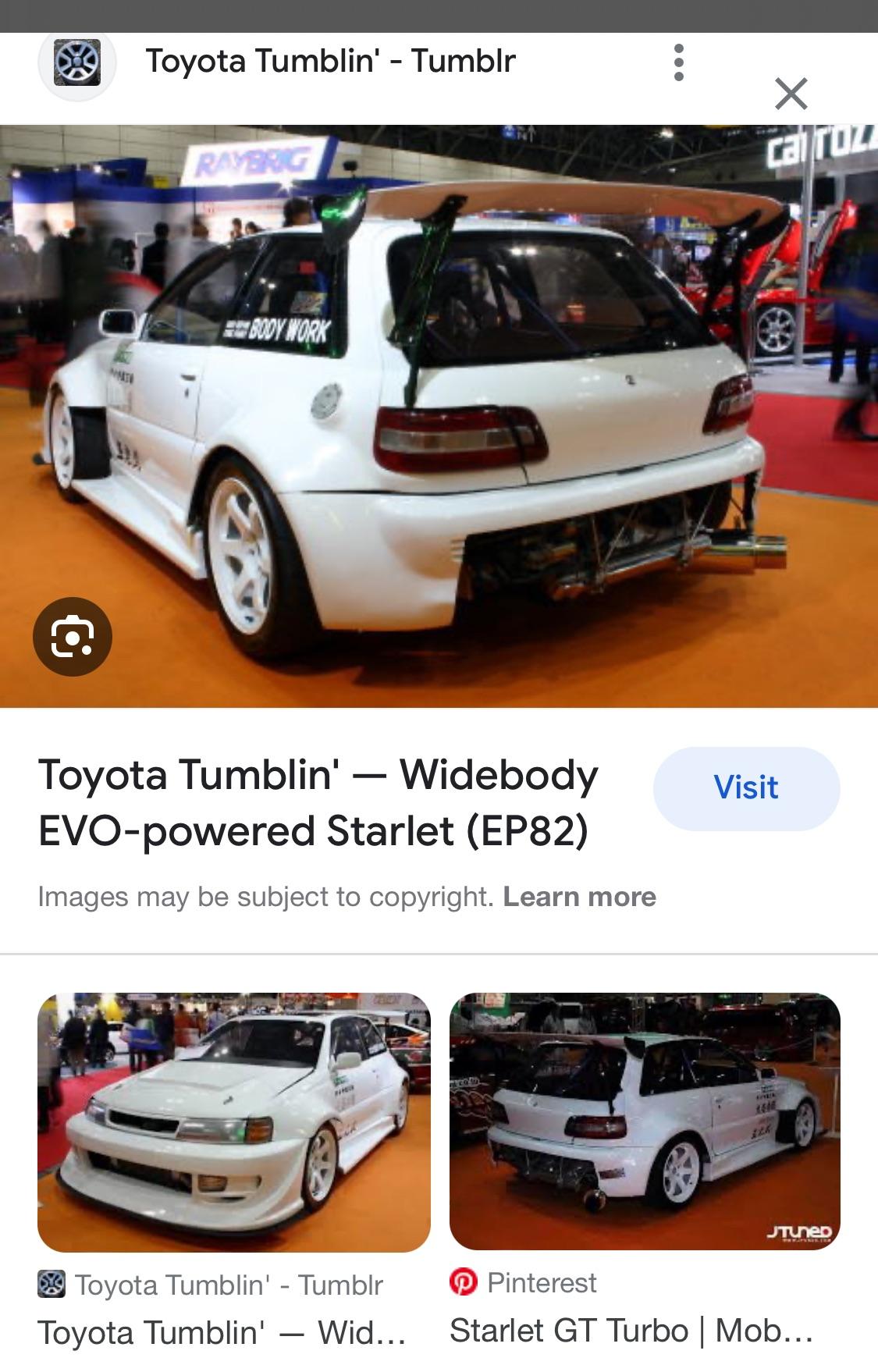Image resolution: width=878 pixels, height=1372 pixels.
Task: Open the Learn more copyright link
Action: 579,897
